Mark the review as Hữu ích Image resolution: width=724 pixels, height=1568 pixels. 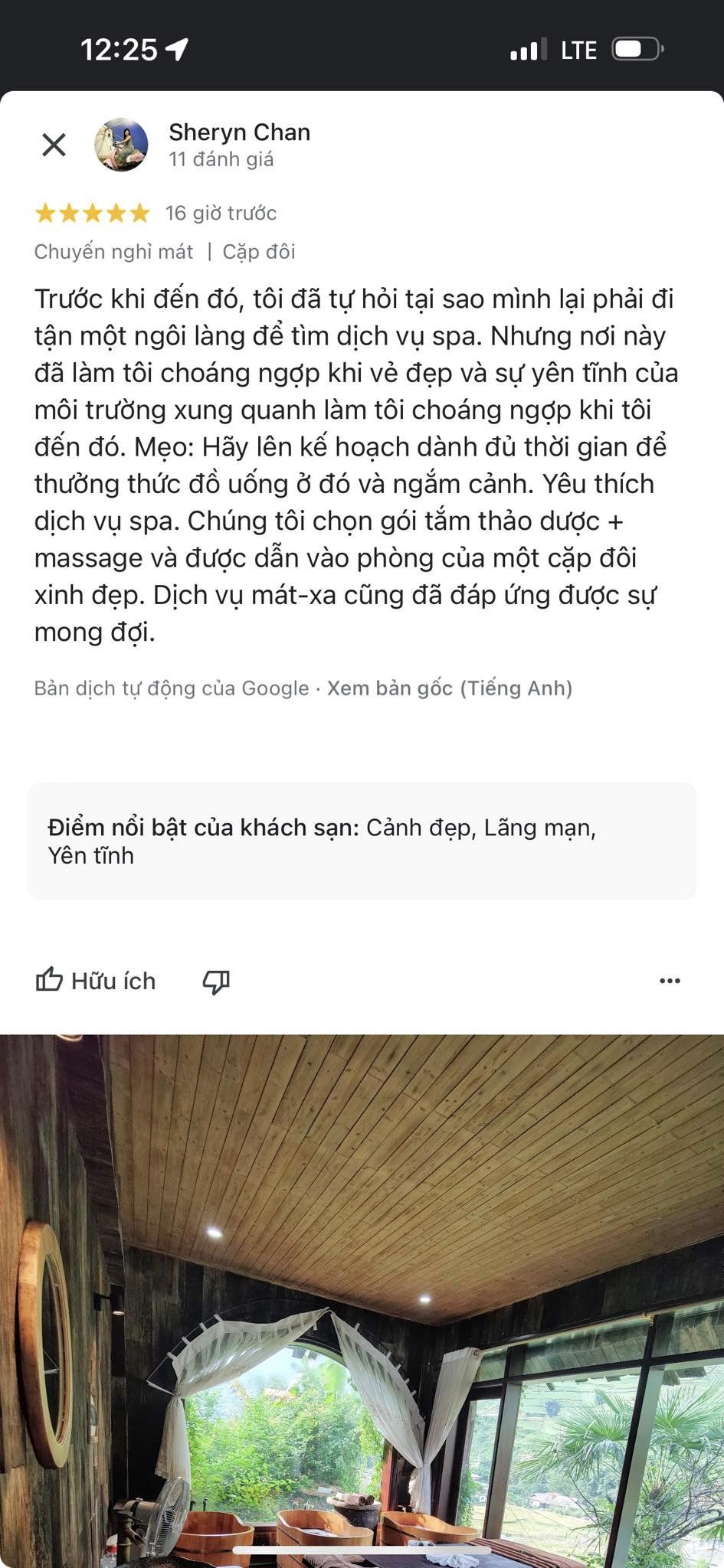96,981
